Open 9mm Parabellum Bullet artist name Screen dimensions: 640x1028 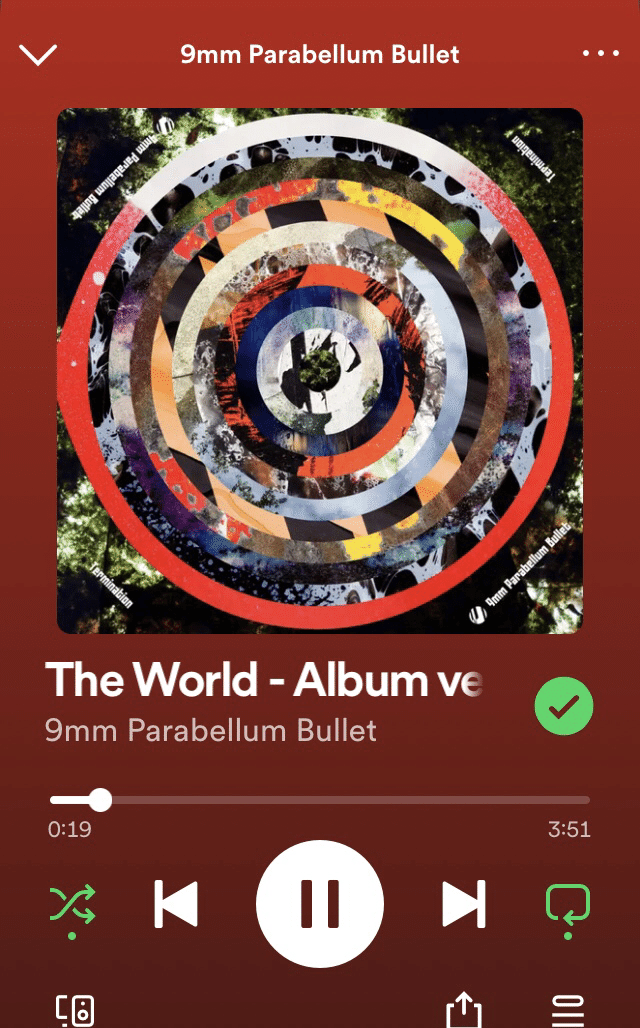[211, 730]
